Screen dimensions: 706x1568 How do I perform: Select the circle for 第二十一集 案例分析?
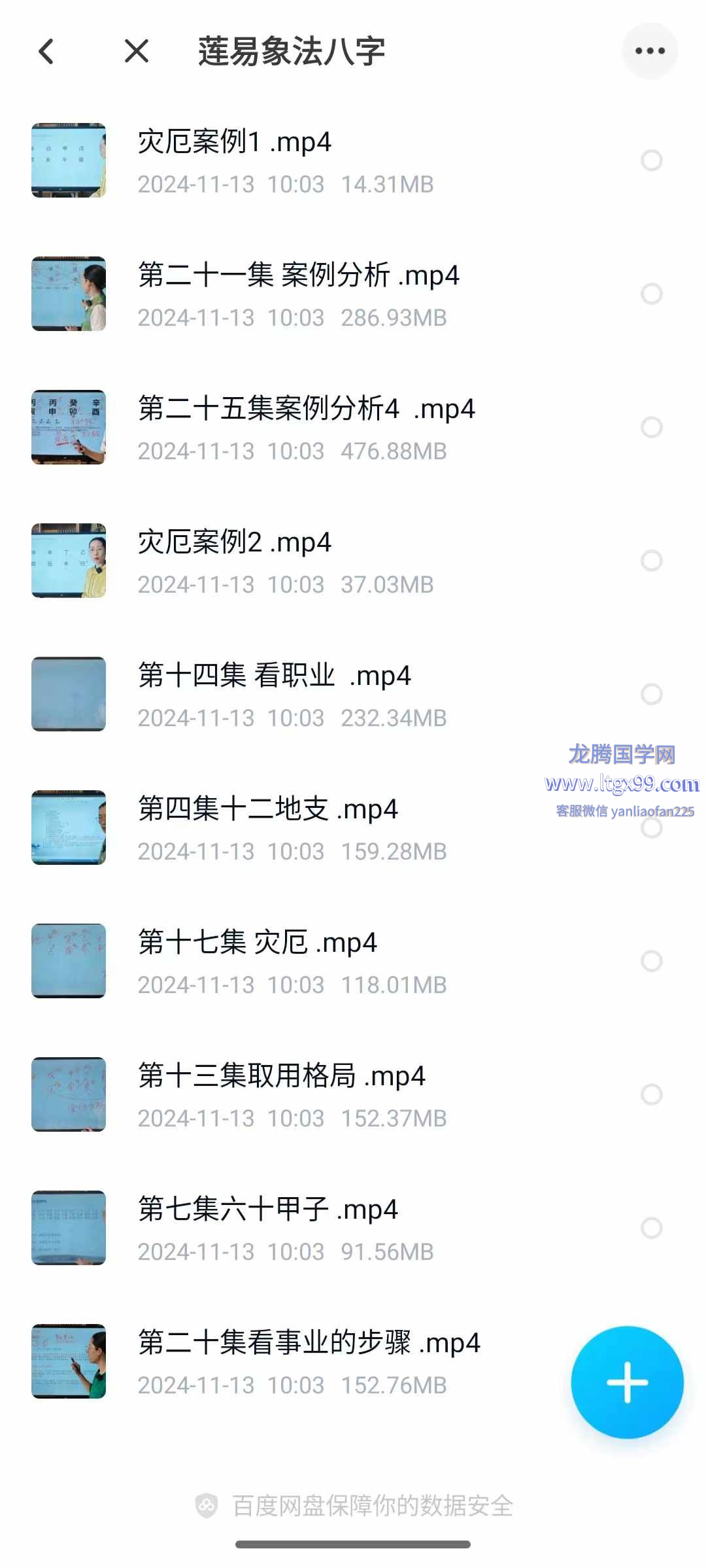coord(651,294)
